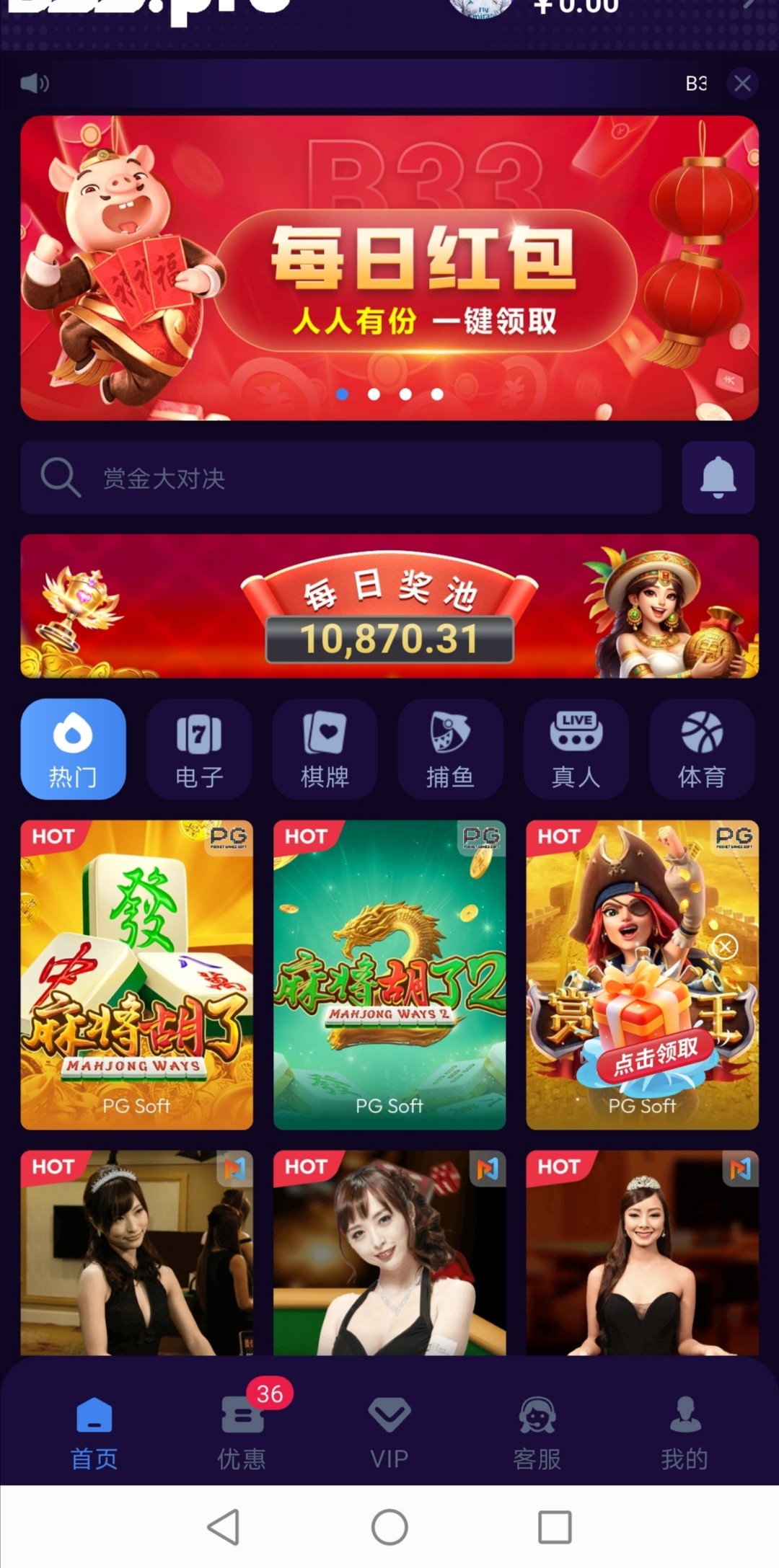Switch to the 电子 category
779x1568 pixels.
click(x=199, y=749)
